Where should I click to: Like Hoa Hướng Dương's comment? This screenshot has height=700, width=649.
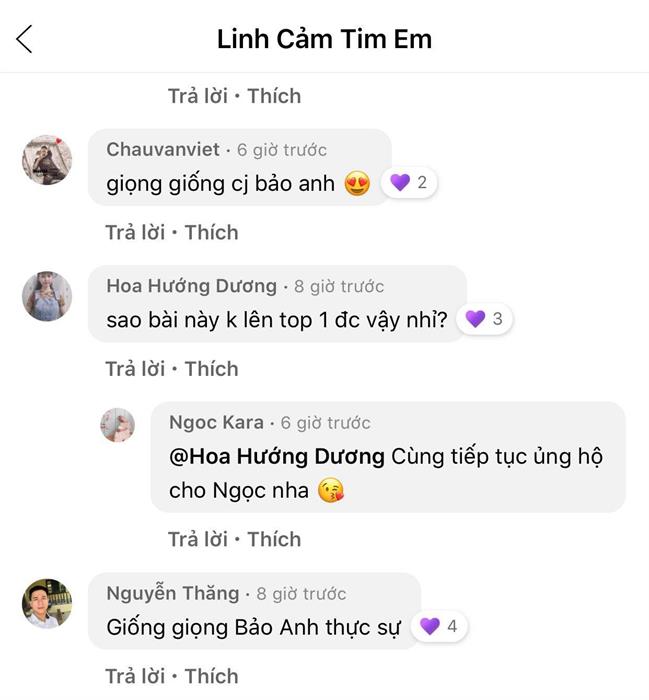(212, 369)
